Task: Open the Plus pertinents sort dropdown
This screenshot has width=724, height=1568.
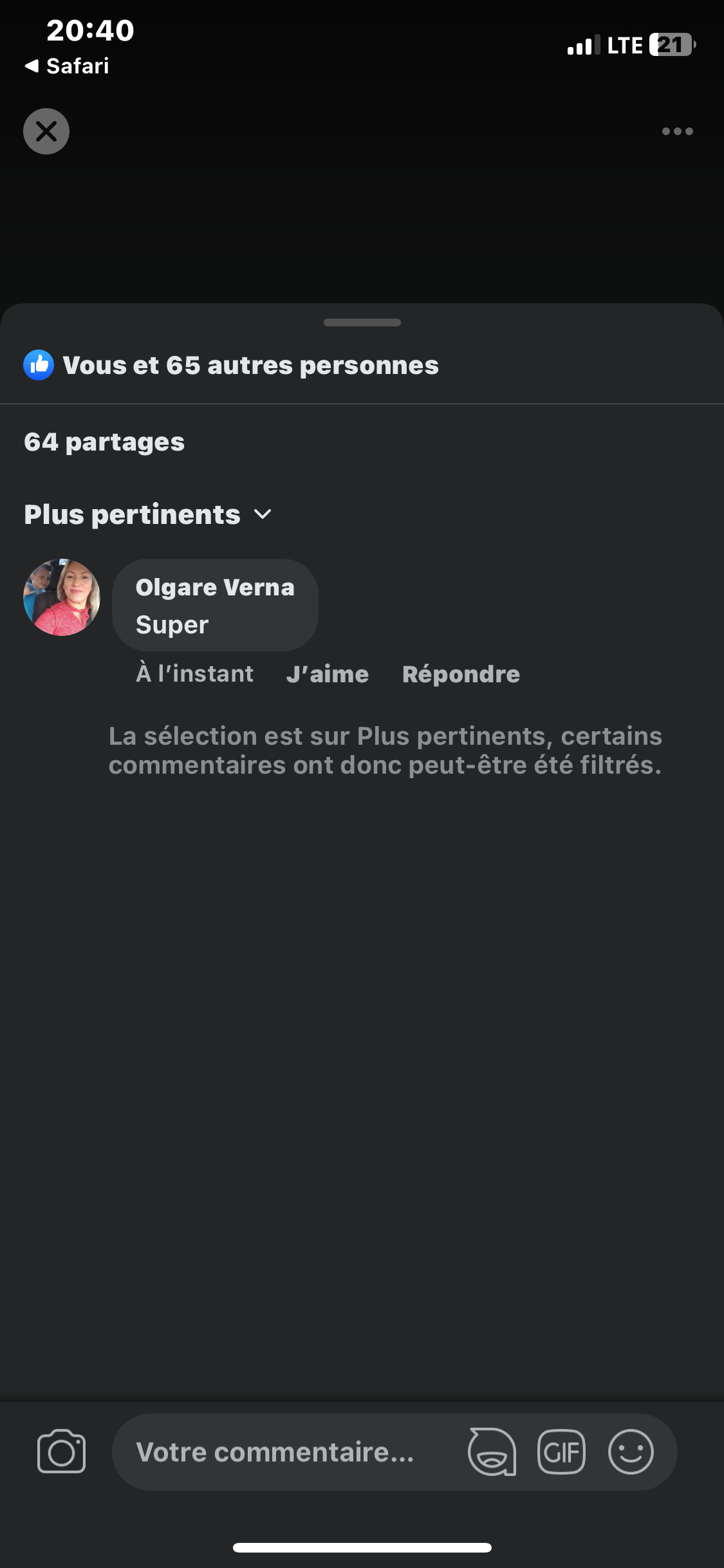Action: pyautogui.click(x=148, y=515)
